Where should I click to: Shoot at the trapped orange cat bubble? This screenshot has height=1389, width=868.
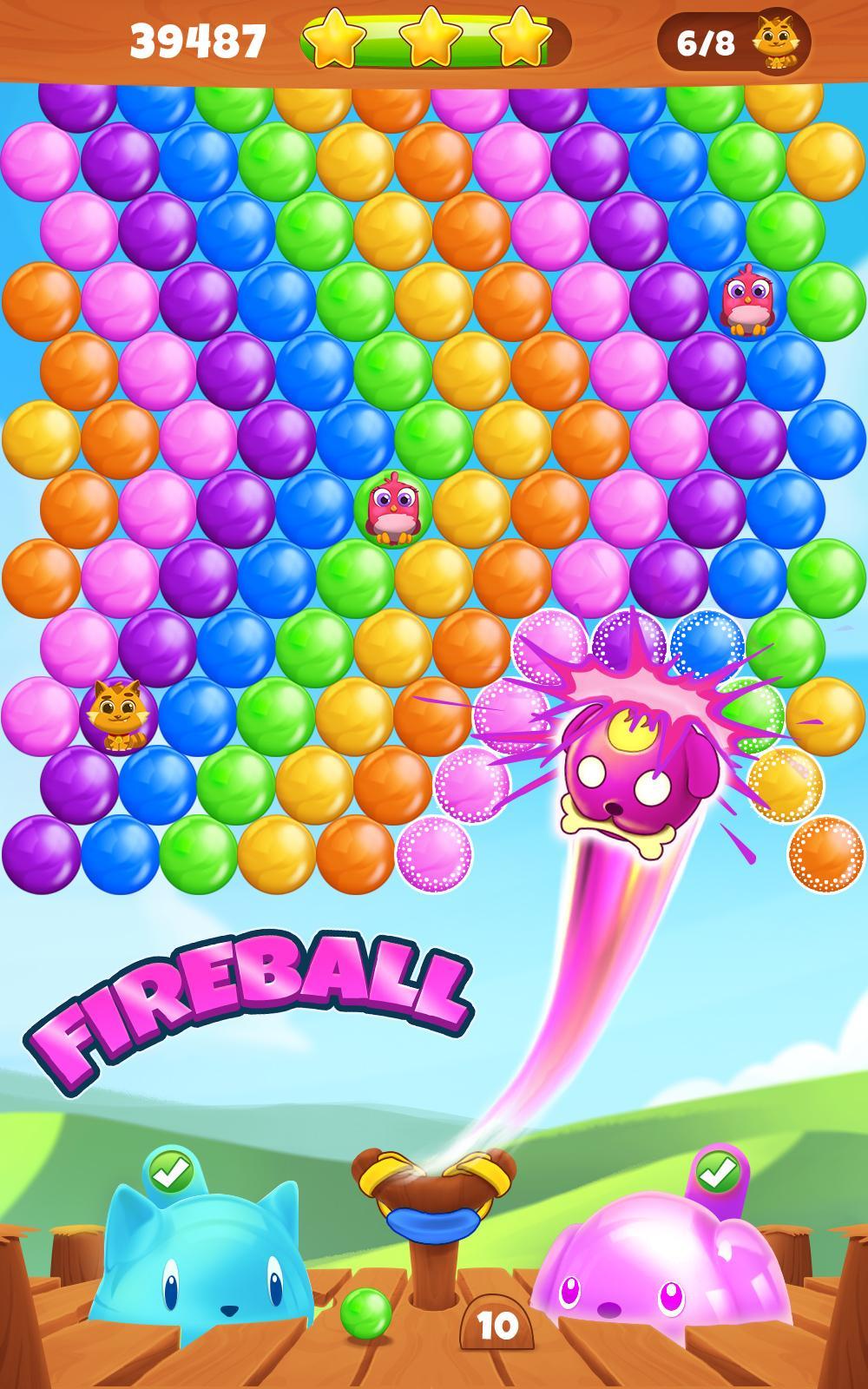click(118, 714)
